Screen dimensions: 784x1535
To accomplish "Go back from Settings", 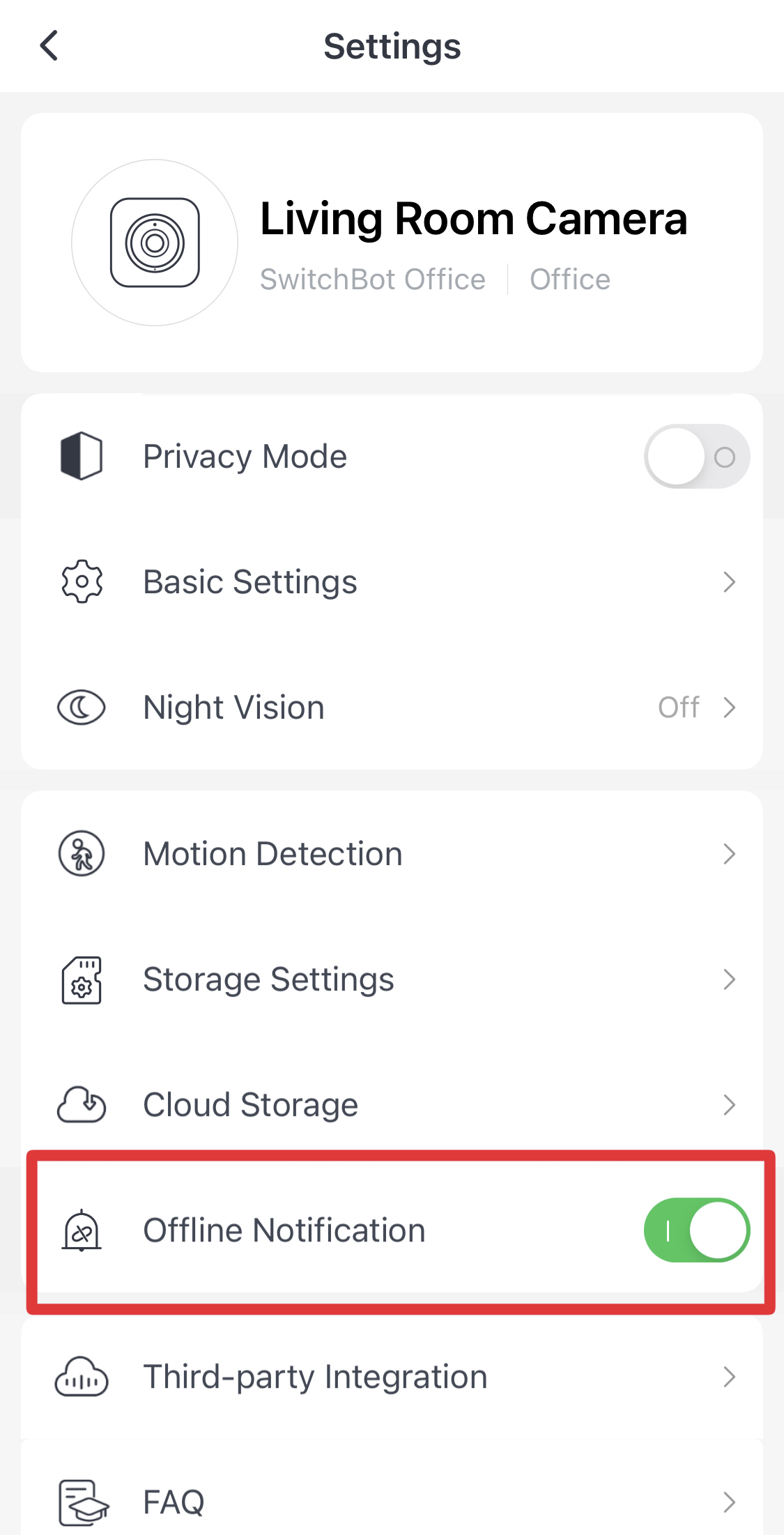I will pos(49,46).
